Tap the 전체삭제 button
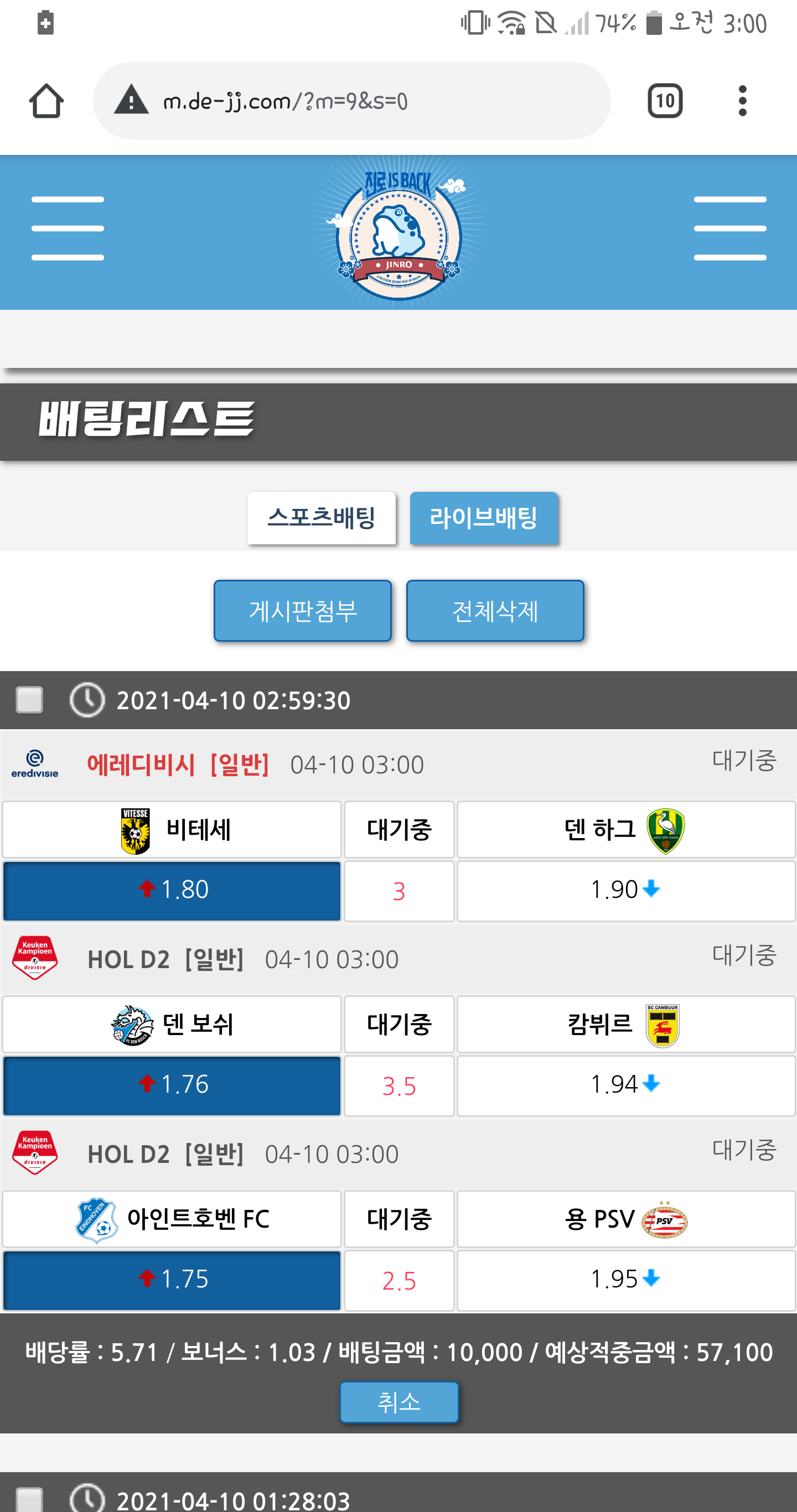The width and height of the screenshot is (797, 1512). [x=495, y=610]
